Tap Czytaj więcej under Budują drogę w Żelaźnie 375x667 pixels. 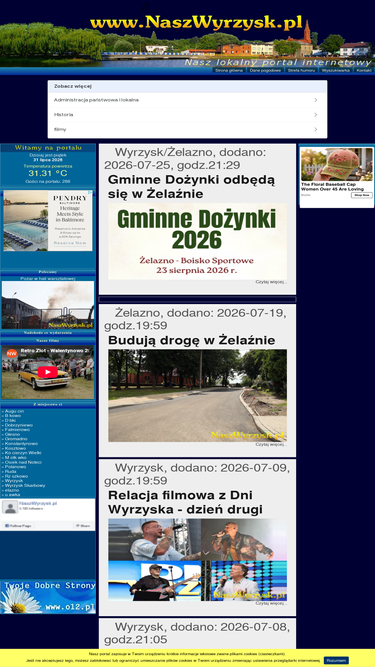click(271, 445)
